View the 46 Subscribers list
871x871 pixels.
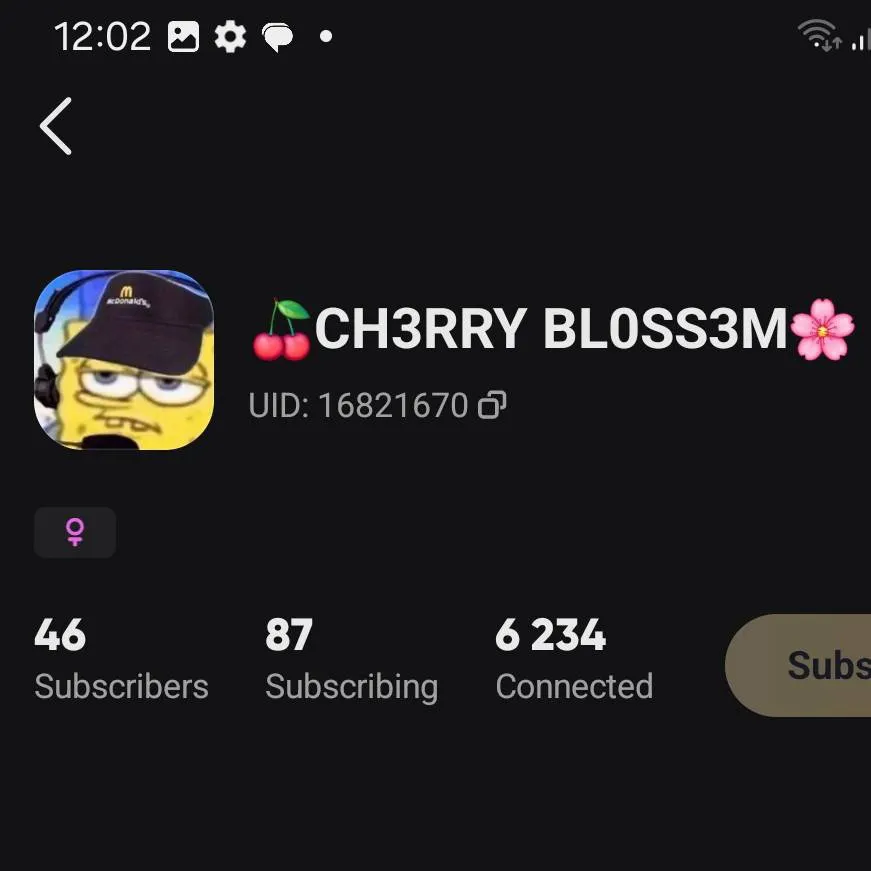click(x=121, y=660)
